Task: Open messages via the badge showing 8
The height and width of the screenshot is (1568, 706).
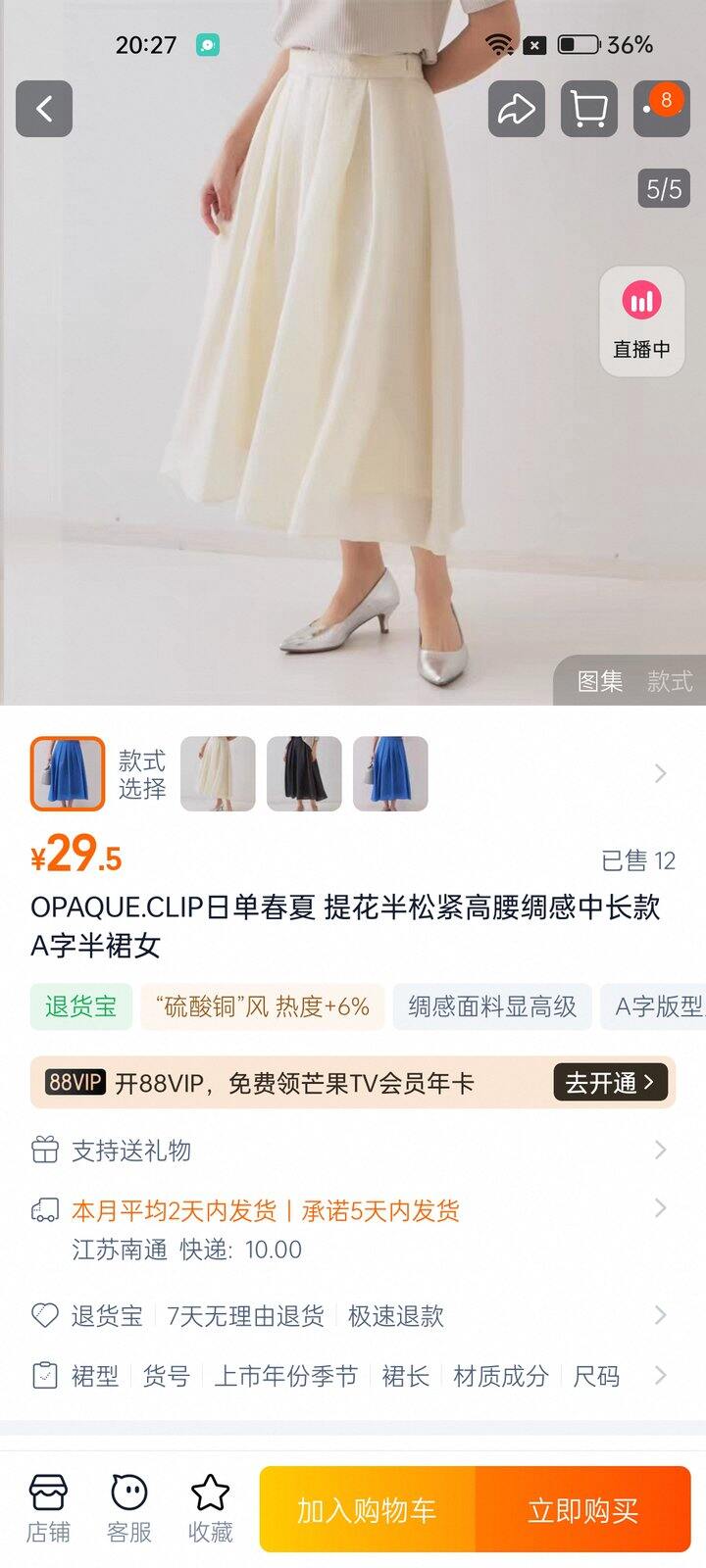Action: (x=660, y=110)
